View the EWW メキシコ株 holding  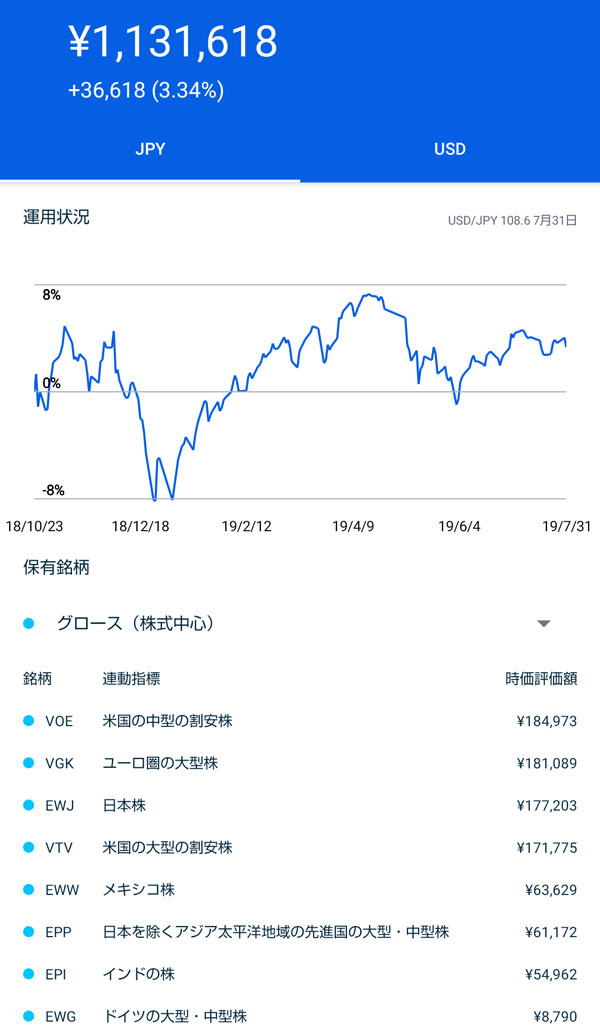click(x=300, y=889)
